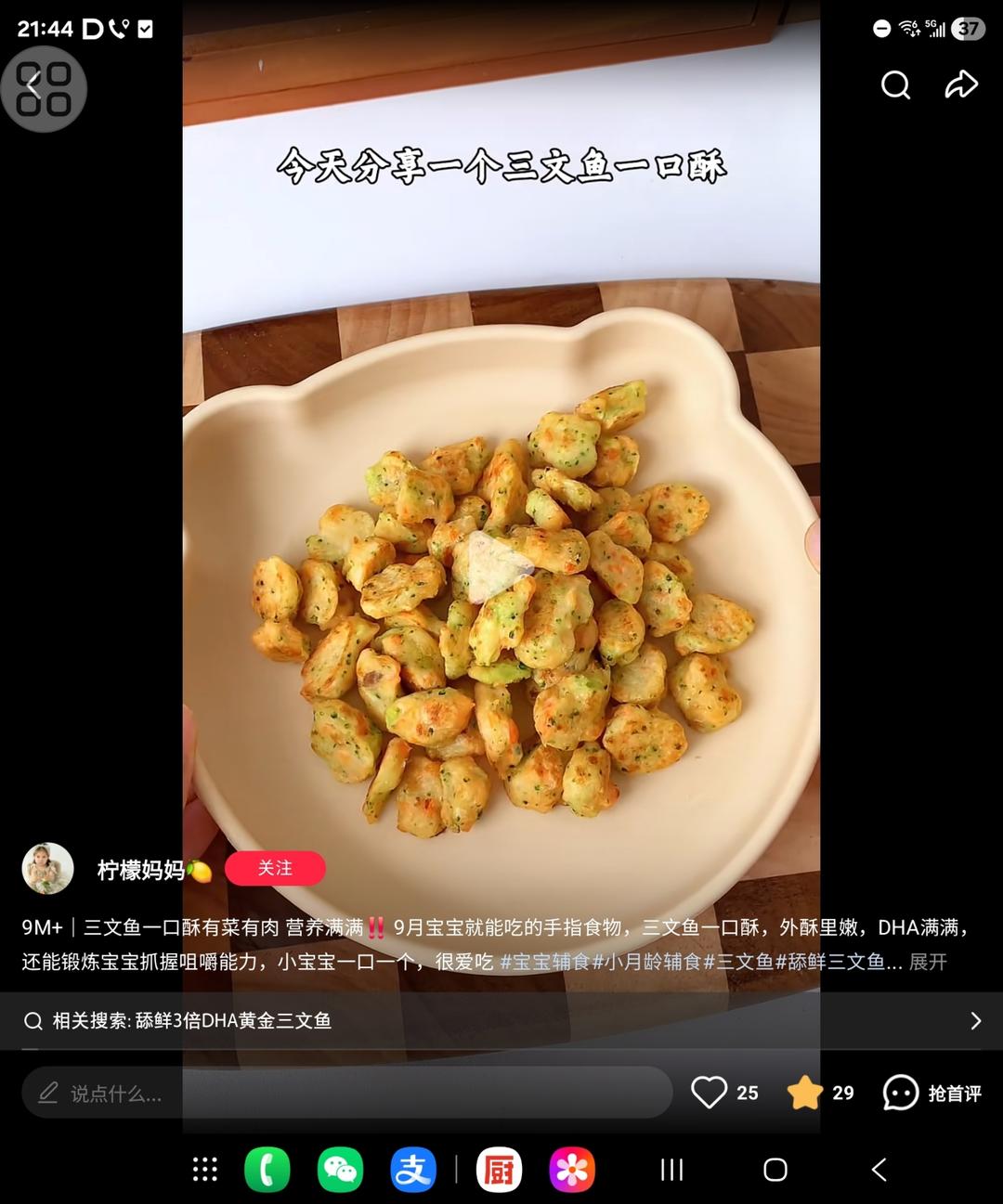1003x1204 pixels.
Task: Open the app drawer grid icon
Action: click(205, 1170)
